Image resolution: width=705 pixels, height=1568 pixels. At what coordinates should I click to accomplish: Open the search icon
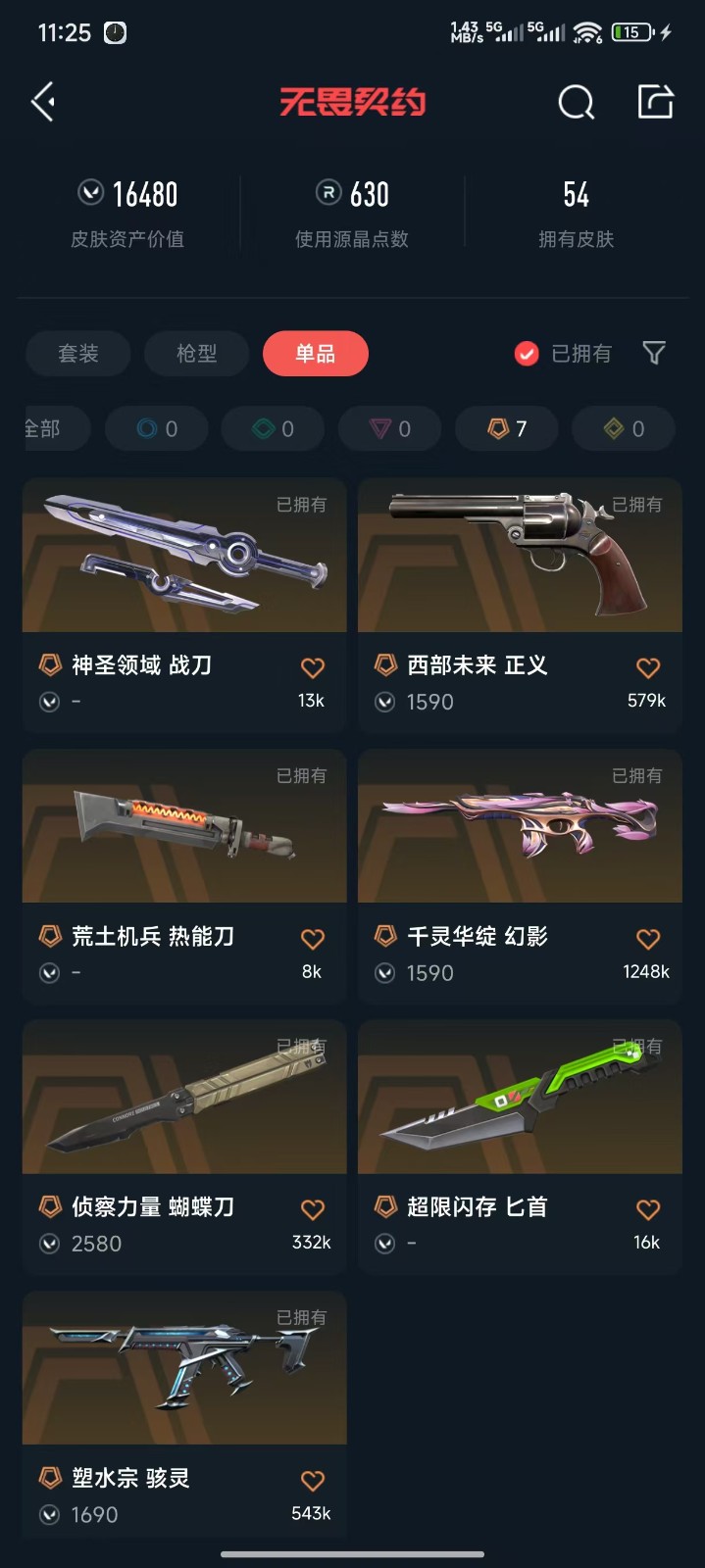[576, 102]
